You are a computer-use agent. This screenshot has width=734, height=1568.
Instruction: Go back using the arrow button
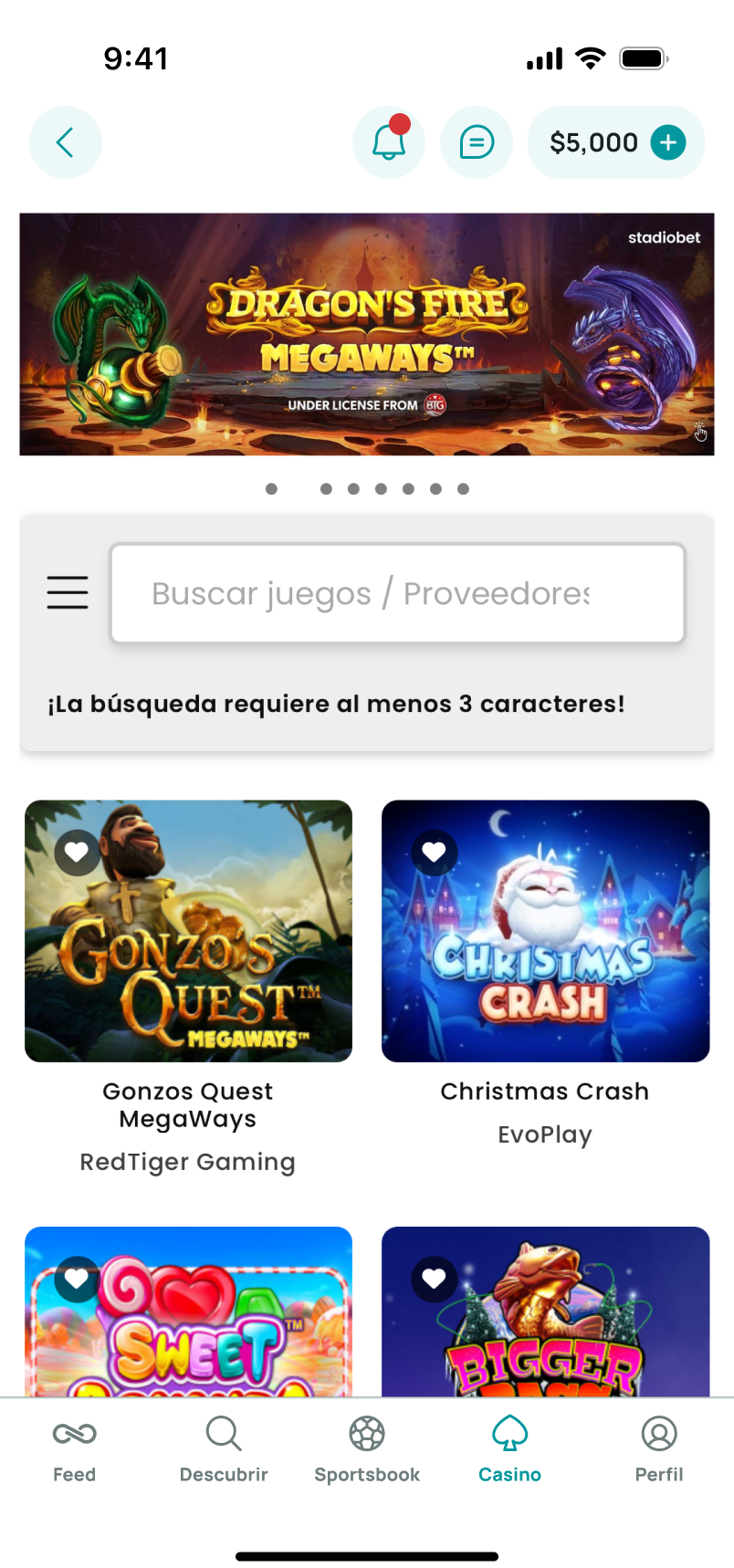coord(65,142)
